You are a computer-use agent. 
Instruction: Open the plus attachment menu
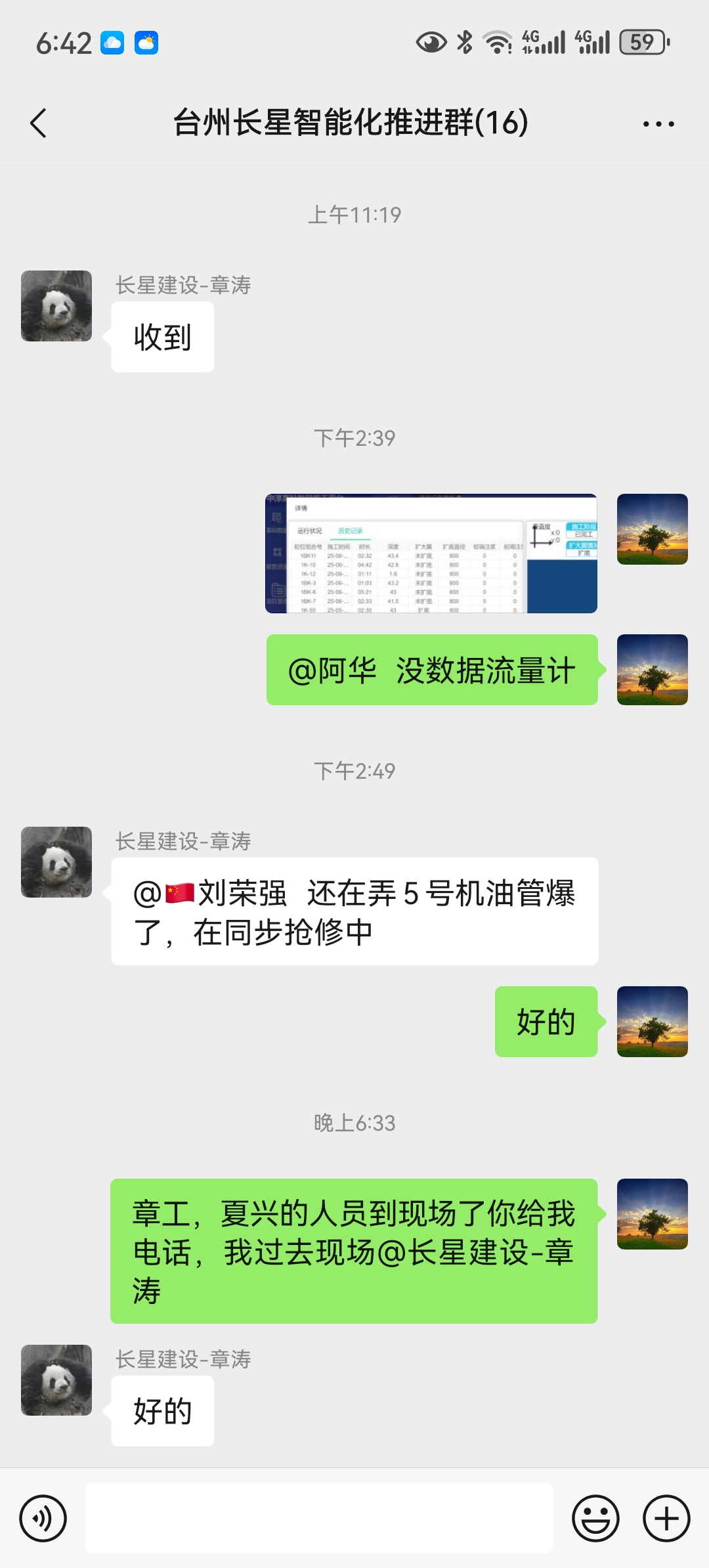tap(666, 1518)
